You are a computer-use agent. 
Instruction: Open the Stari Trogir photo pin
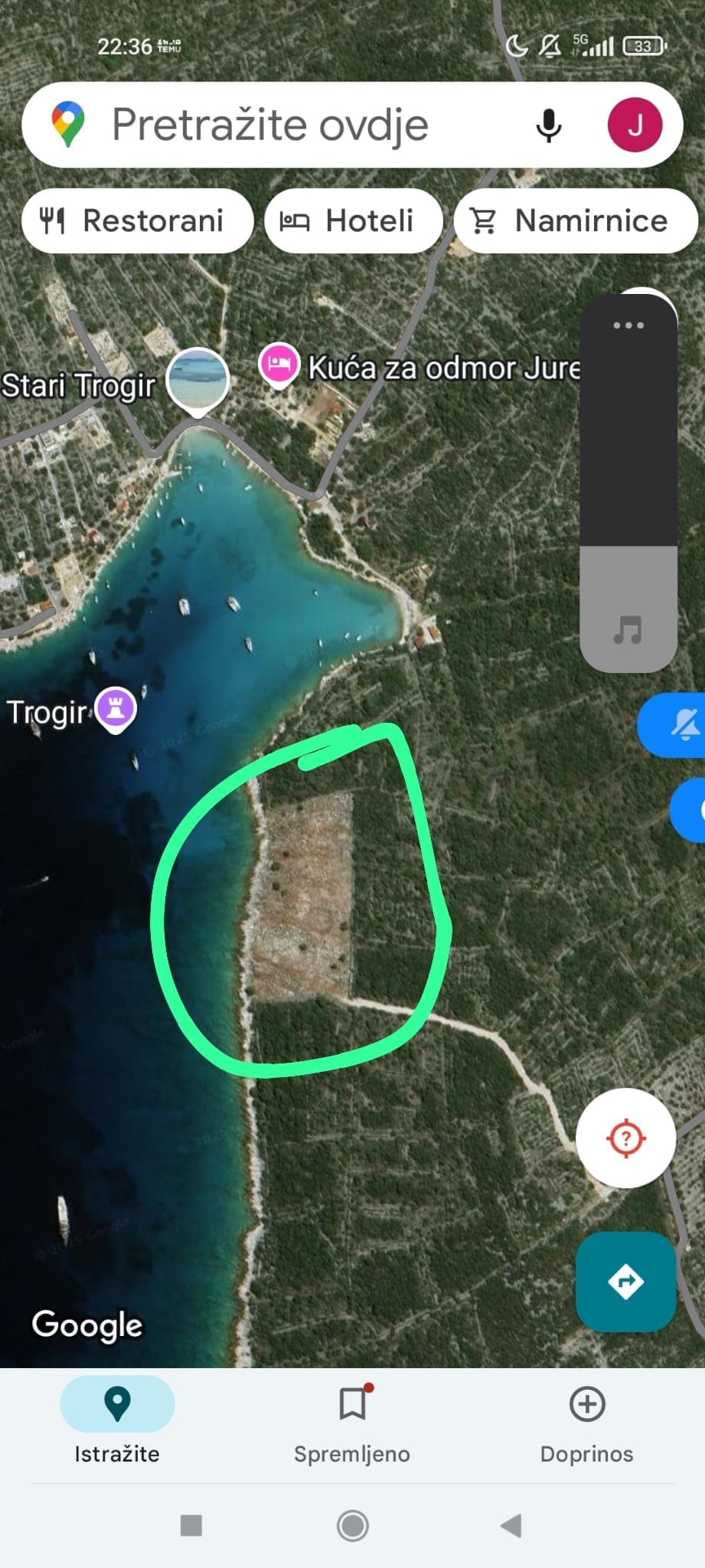pos(198,380)
